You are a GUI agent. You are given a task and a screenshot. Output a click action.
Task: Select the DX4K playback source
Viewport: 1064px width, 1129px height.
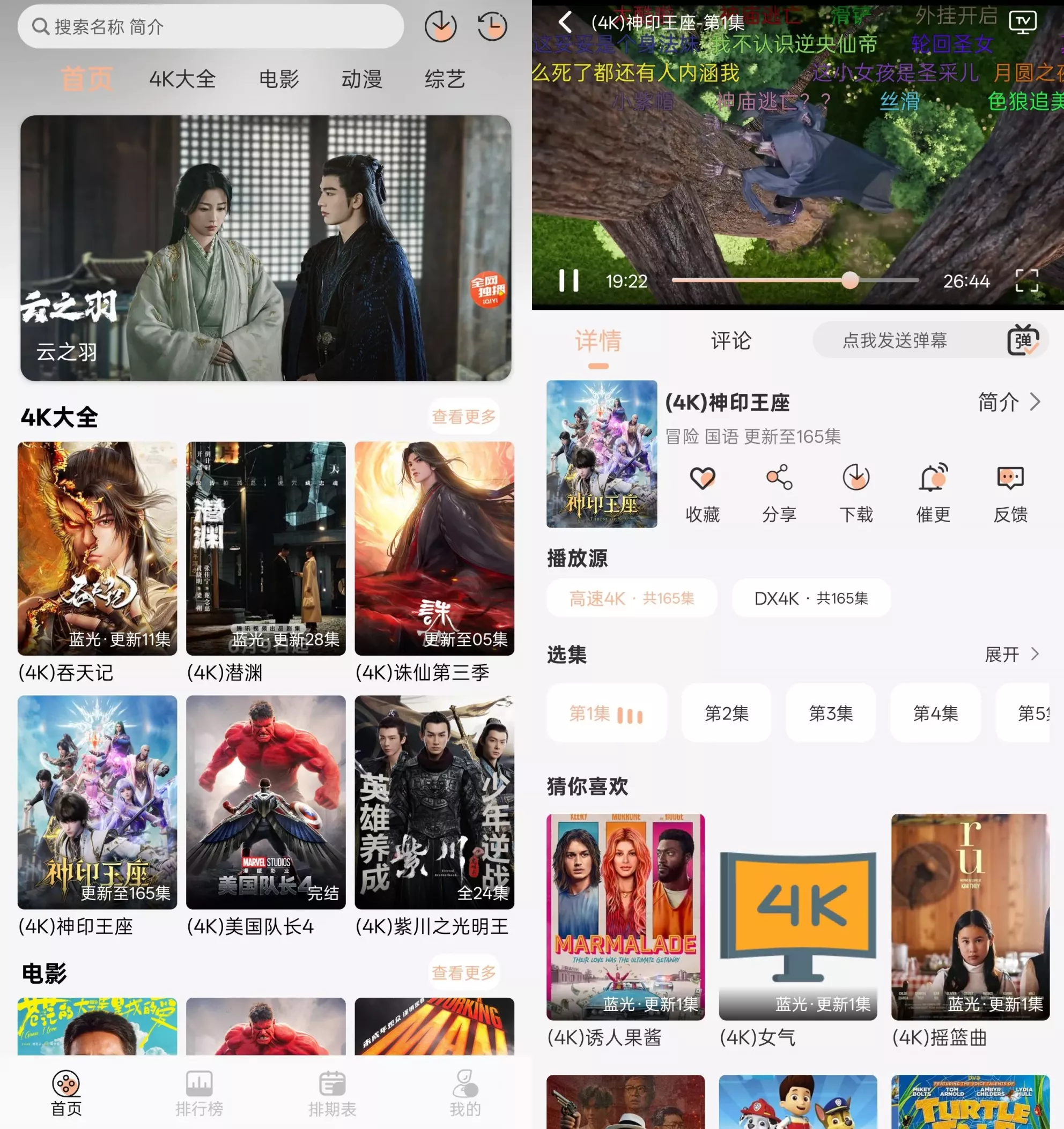[811, 598]
